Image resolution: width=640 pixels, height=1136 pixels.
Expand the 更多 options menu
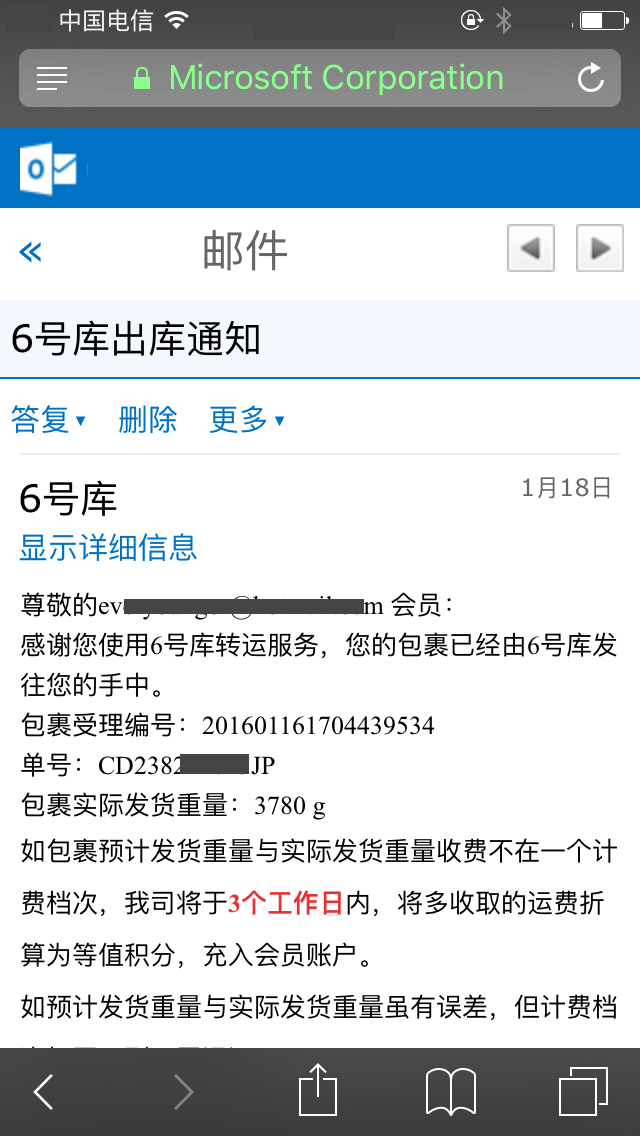pos(247,419)
